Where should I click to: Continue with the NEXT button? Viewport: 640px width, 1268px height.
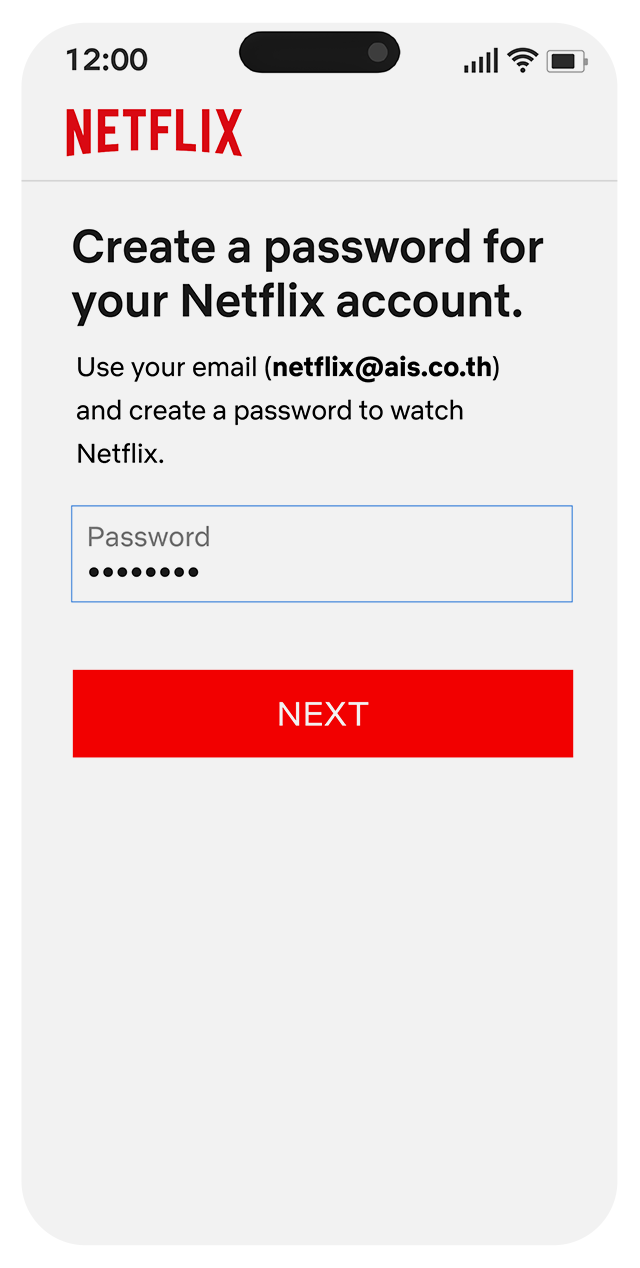click(322, 713)
